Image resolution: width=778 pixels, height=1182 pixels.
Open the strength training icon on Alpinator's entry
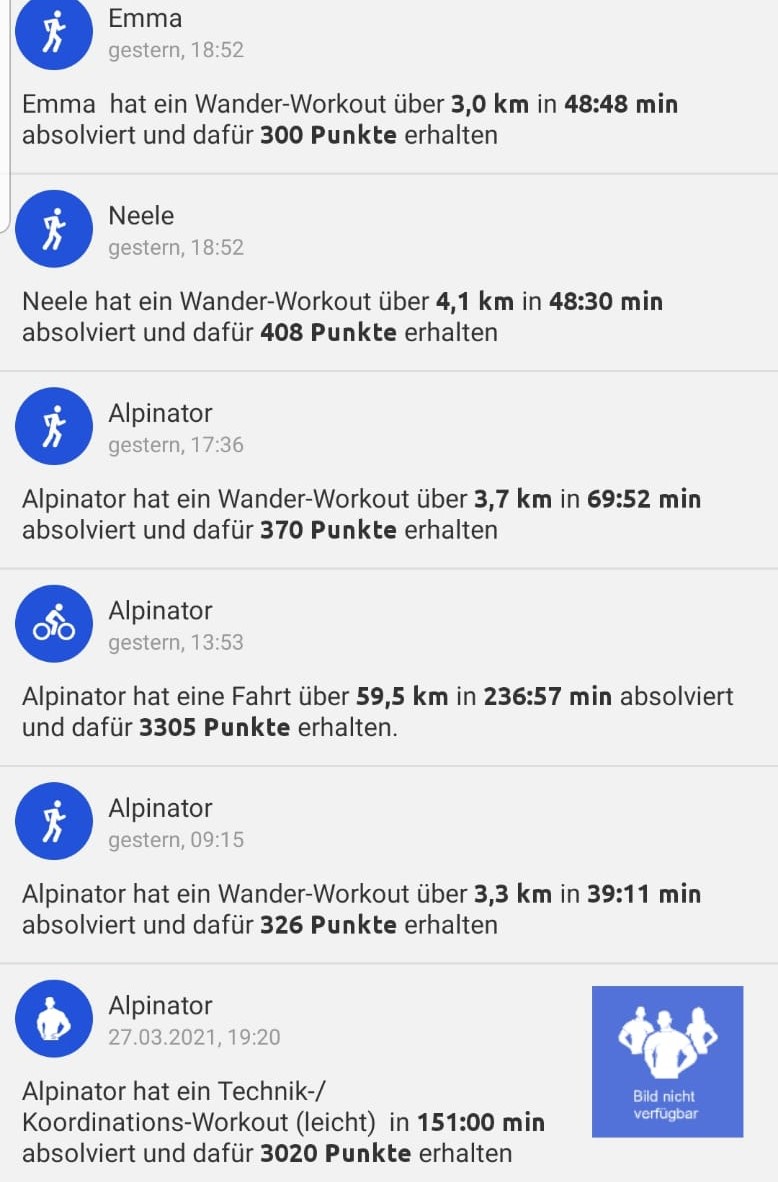click(x=54, y=1018)
